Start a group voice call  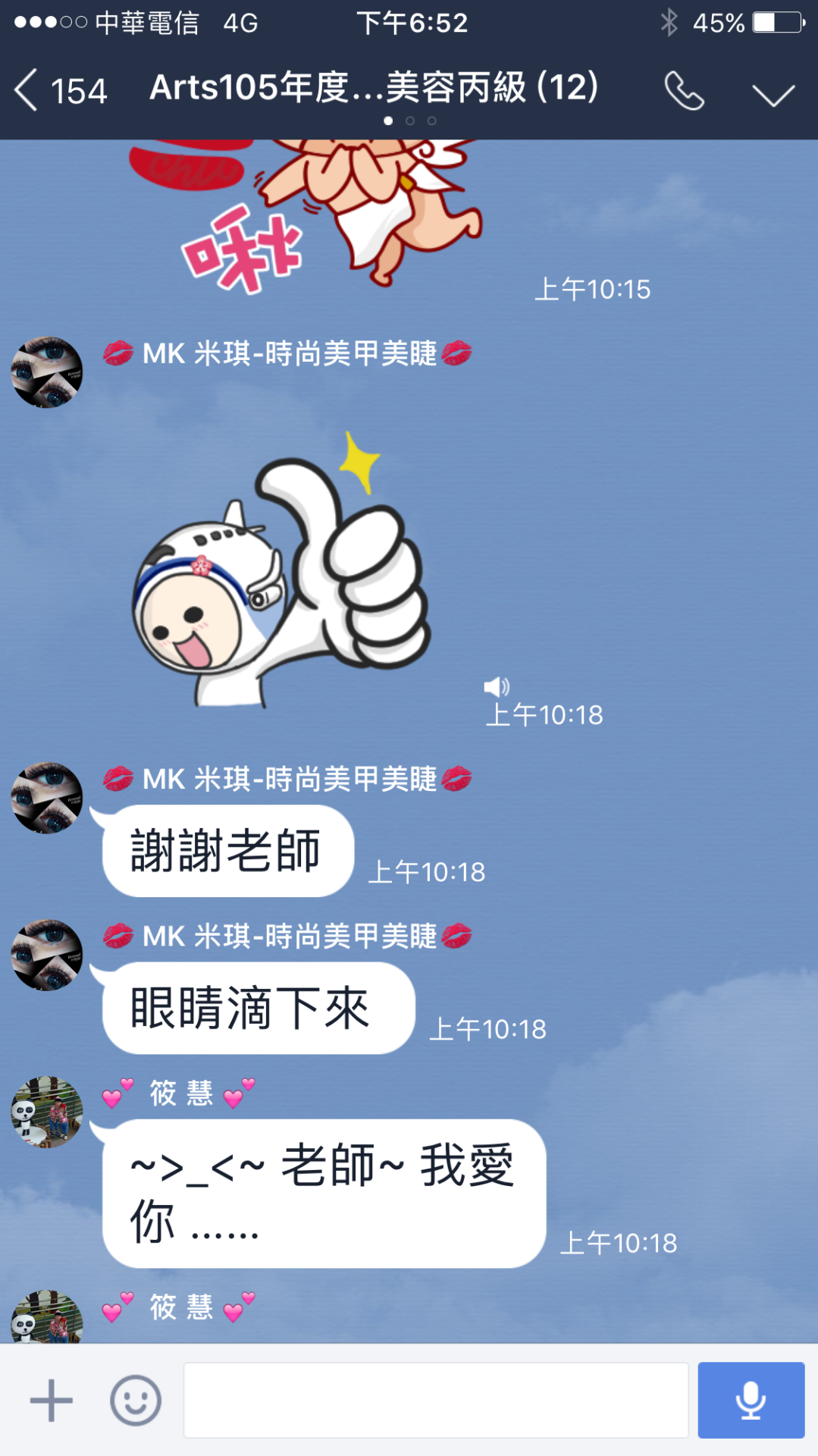coord(684,92)
